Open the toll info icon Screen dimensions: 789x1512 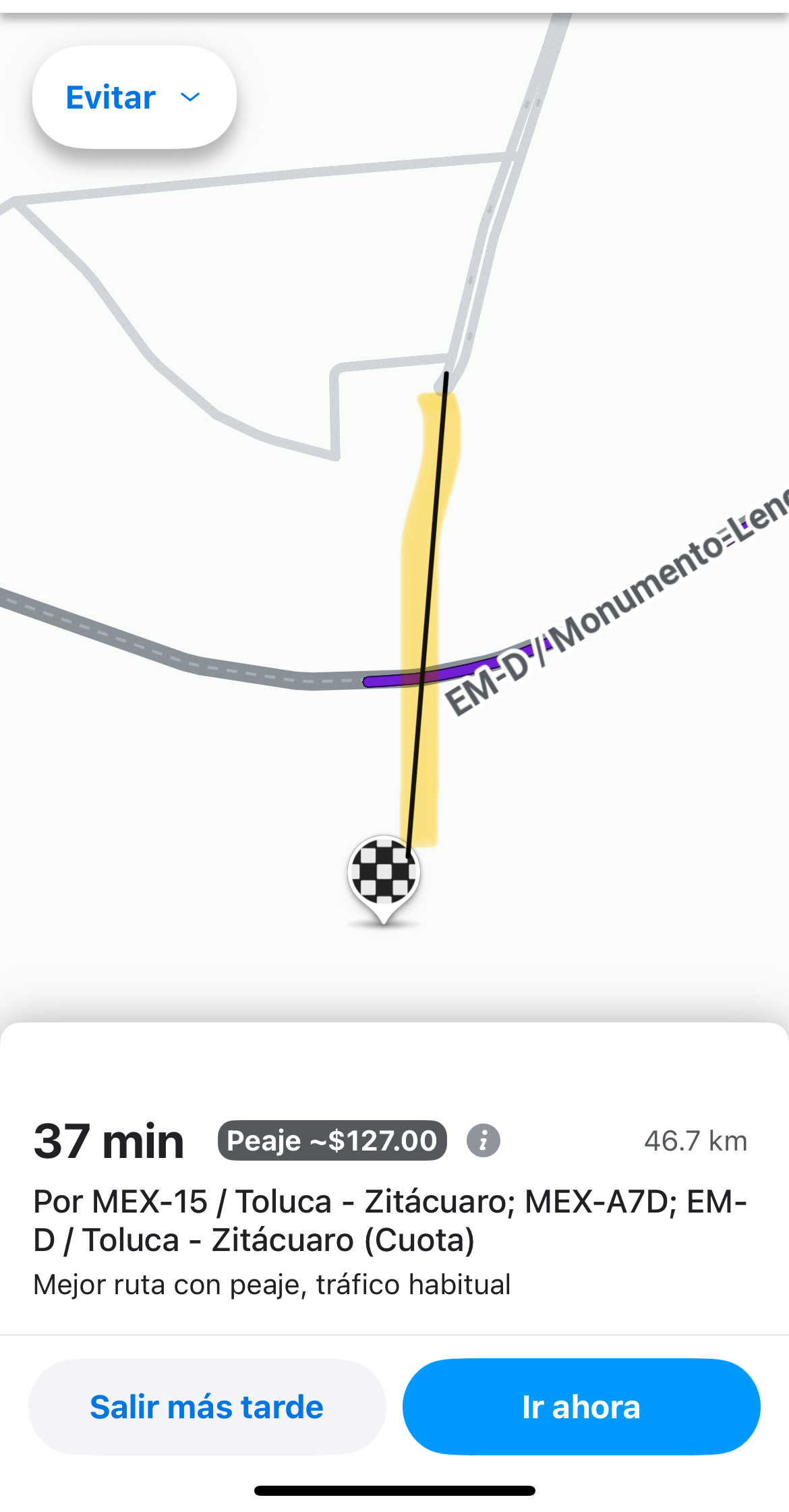483,1141
